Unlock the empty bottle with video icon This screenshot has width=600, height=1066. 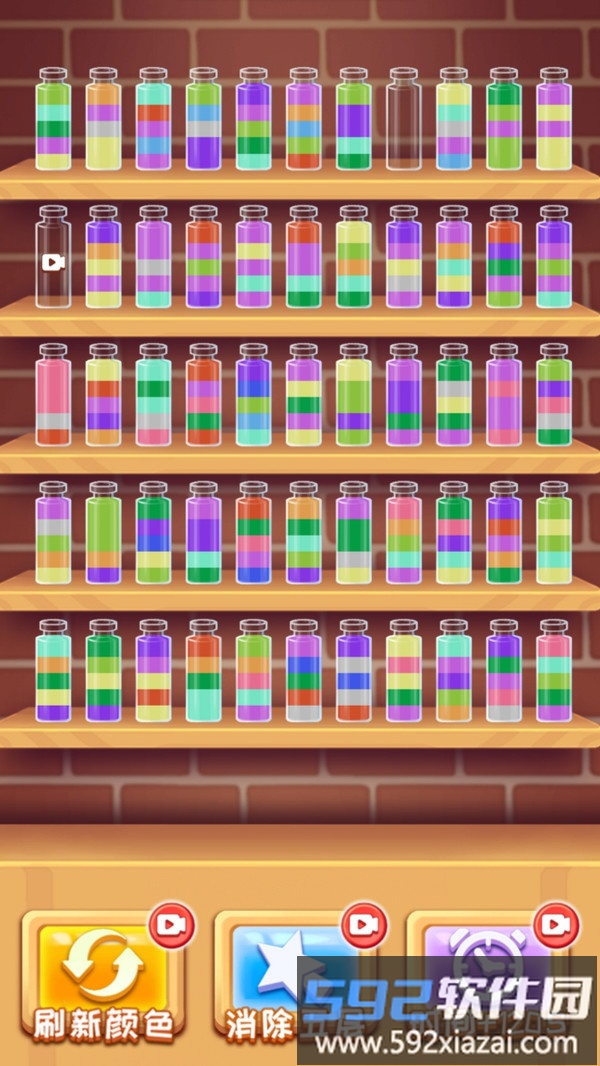(53, 260)
